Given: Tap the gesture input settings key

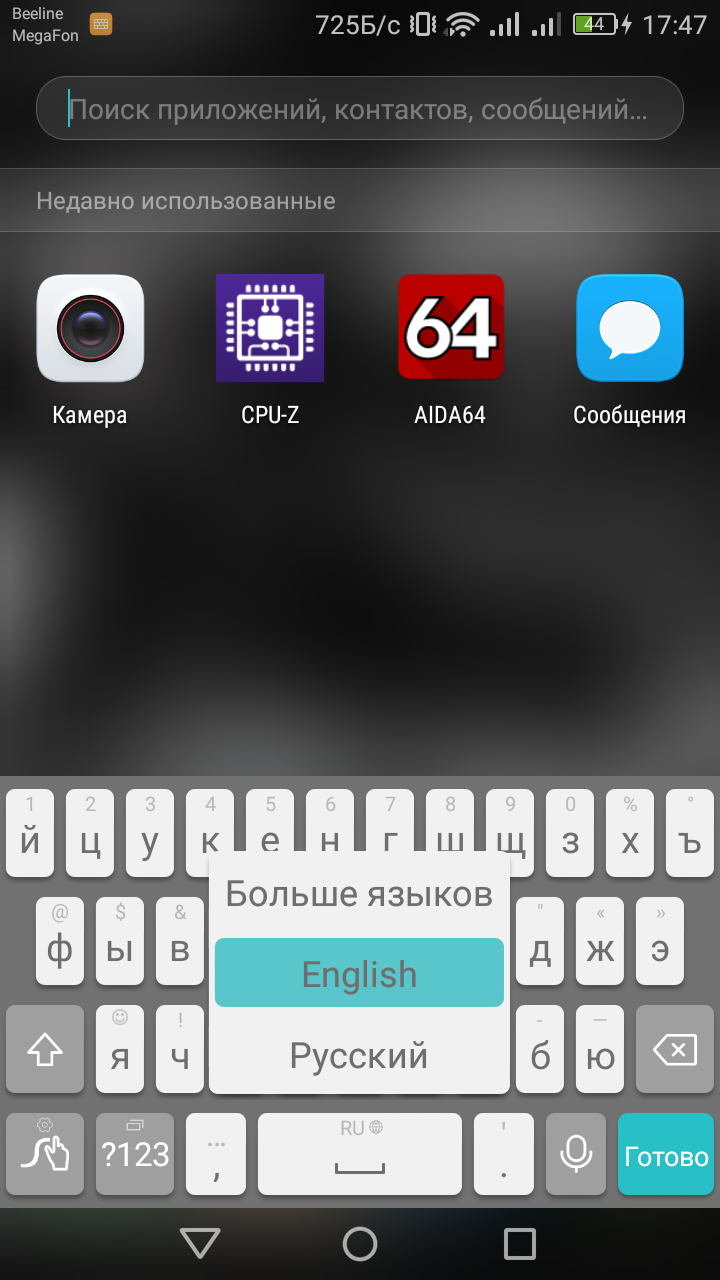Looking at the screenshot, I should click(x=45, y=1155).
